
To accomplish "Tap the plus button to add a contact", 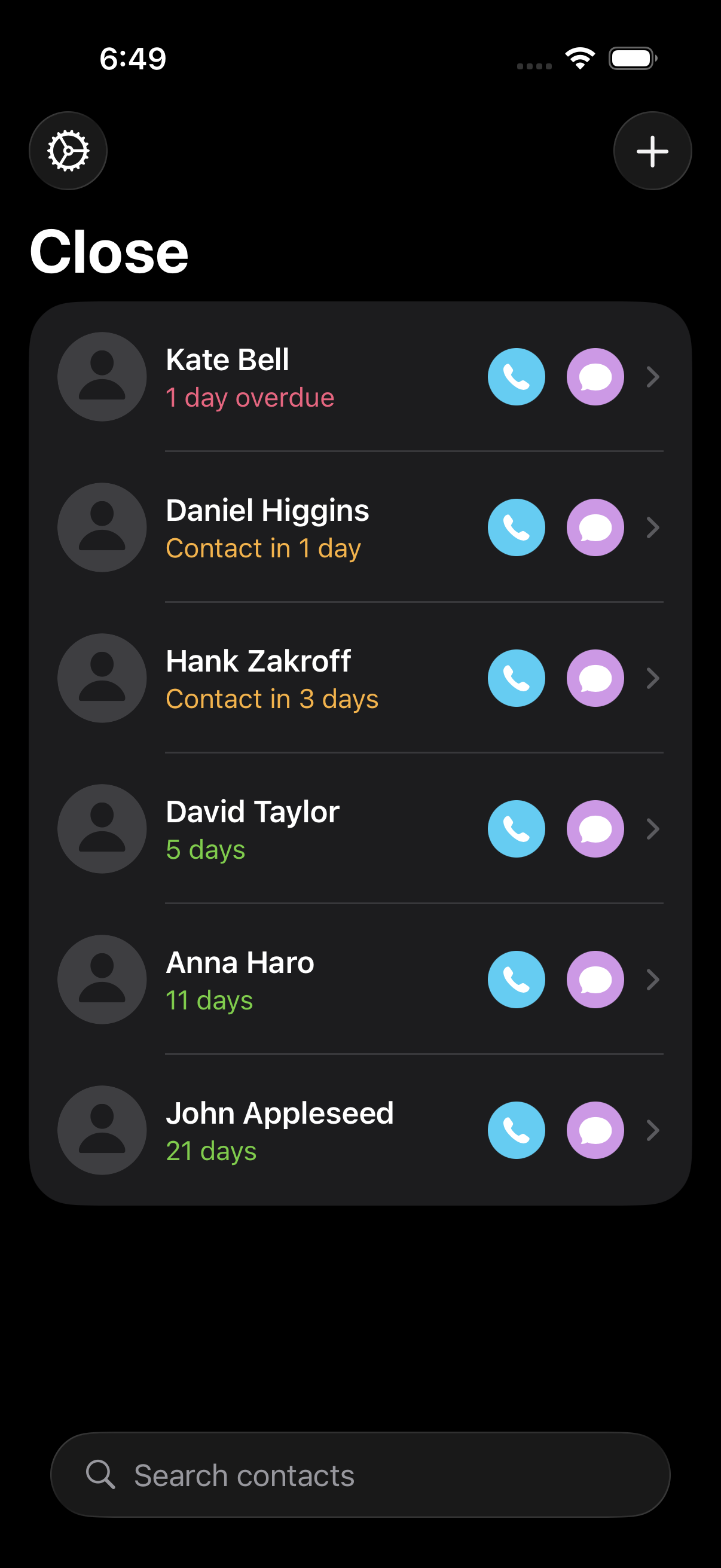I will (652, 150).
